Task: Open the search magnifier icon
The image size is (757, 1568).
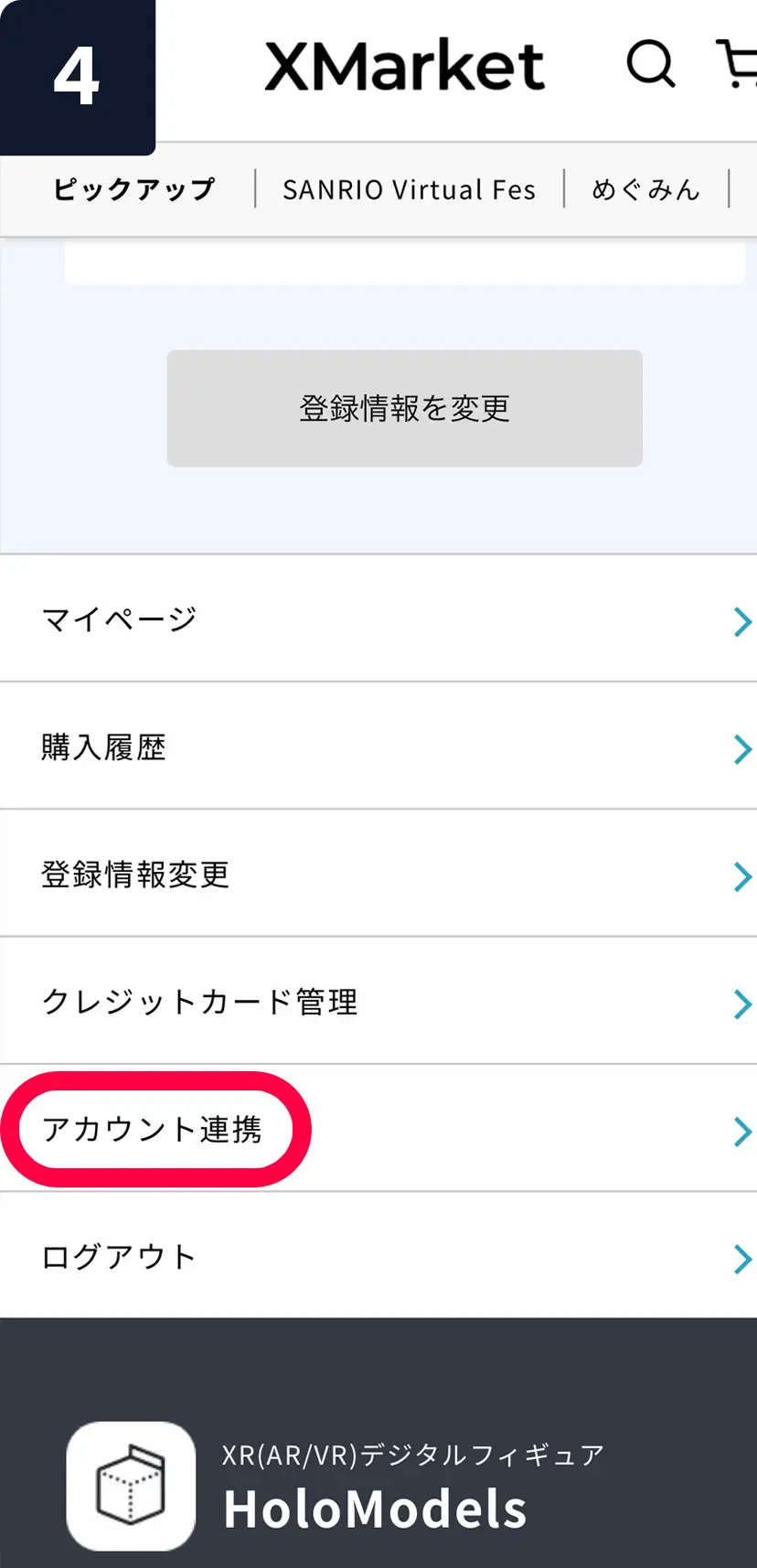Action: pos(650,64)
